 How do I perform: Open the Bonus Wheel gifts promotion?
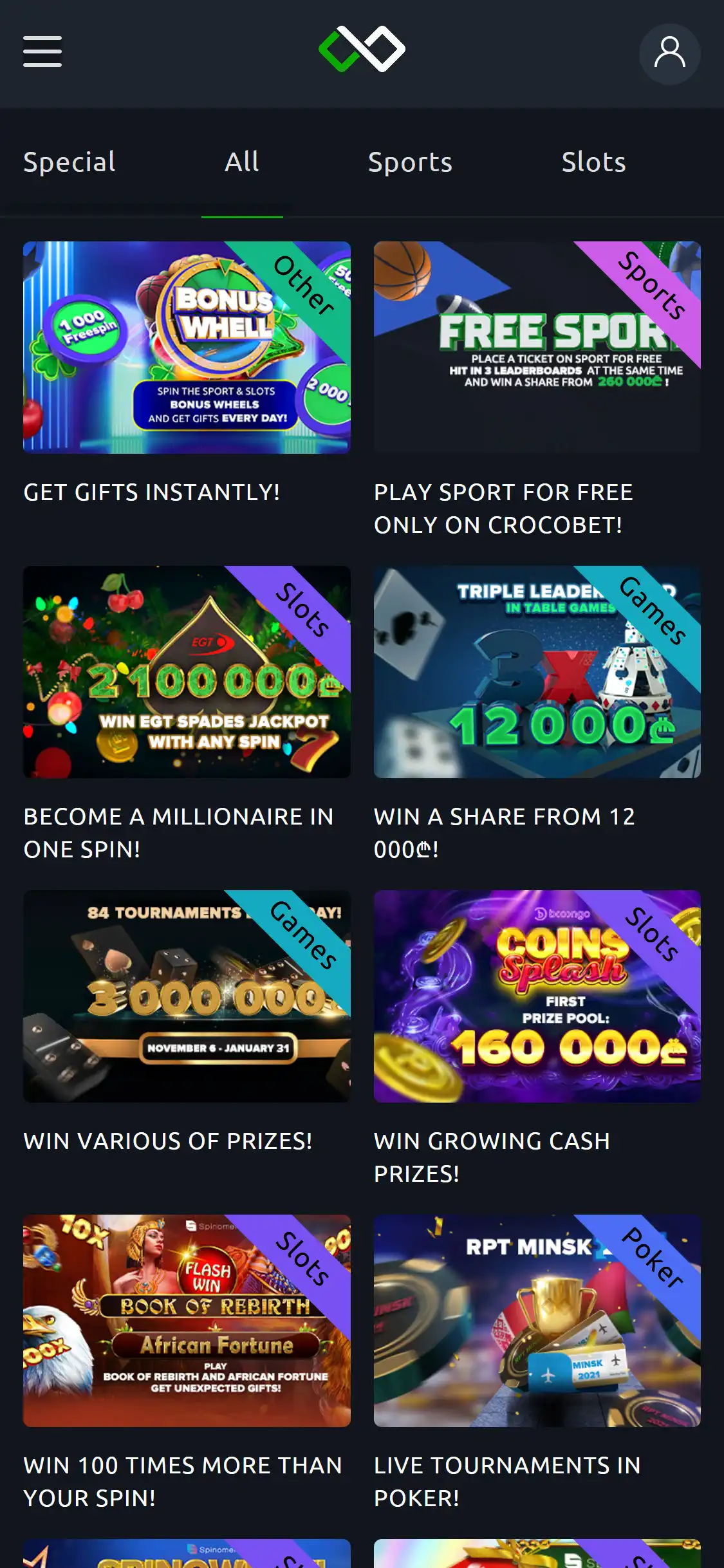tap(187, 348)
